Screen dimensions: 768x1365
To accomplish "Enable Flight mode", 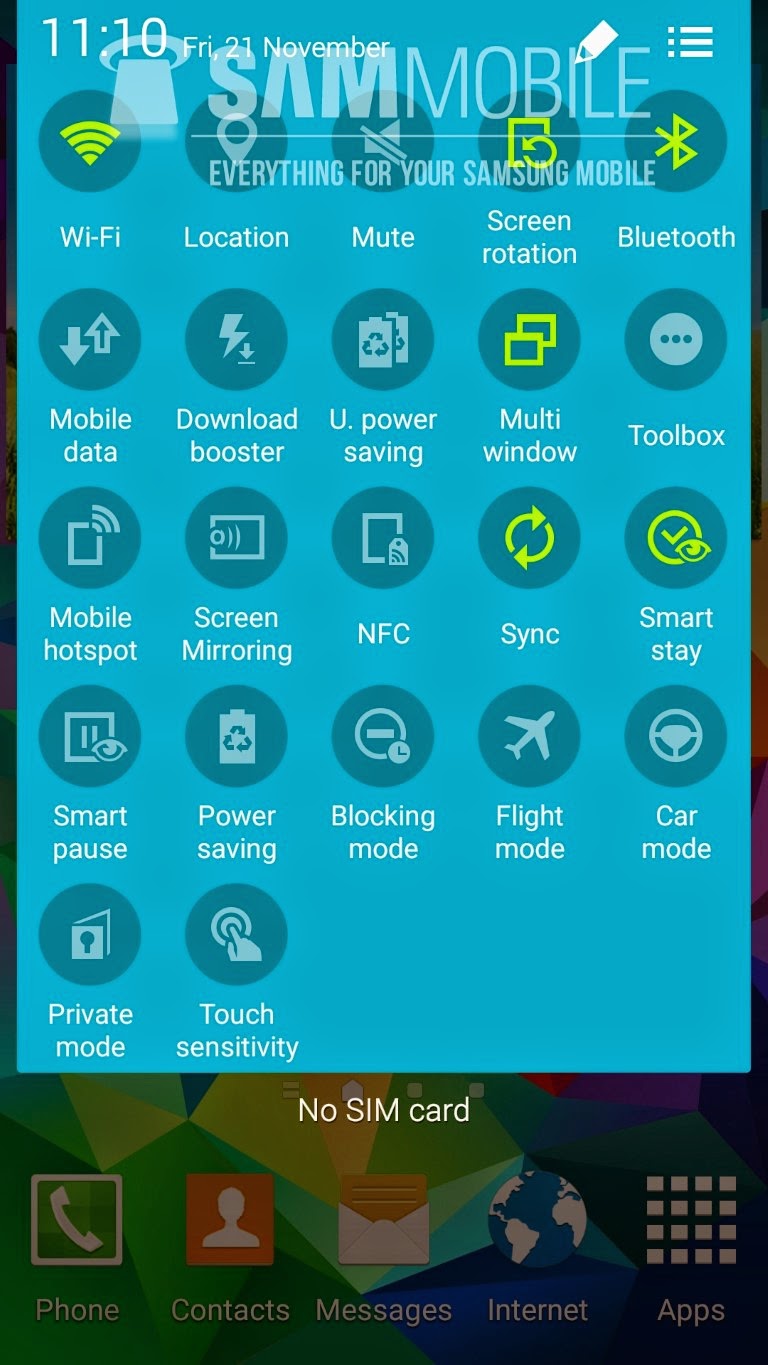I will click(x=529, y=735).
